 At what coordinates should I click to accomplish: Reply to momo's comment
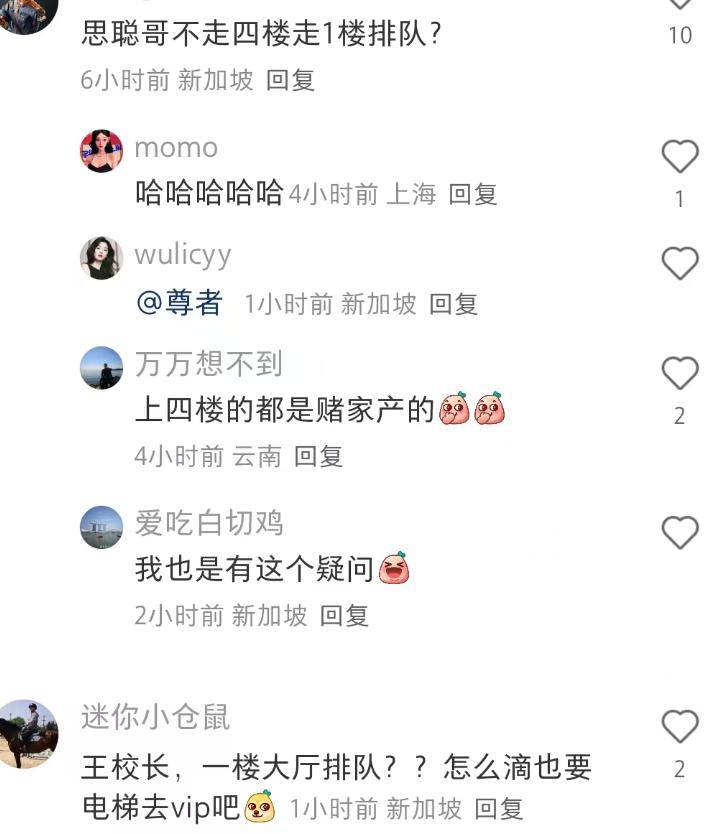pos(473,194)
